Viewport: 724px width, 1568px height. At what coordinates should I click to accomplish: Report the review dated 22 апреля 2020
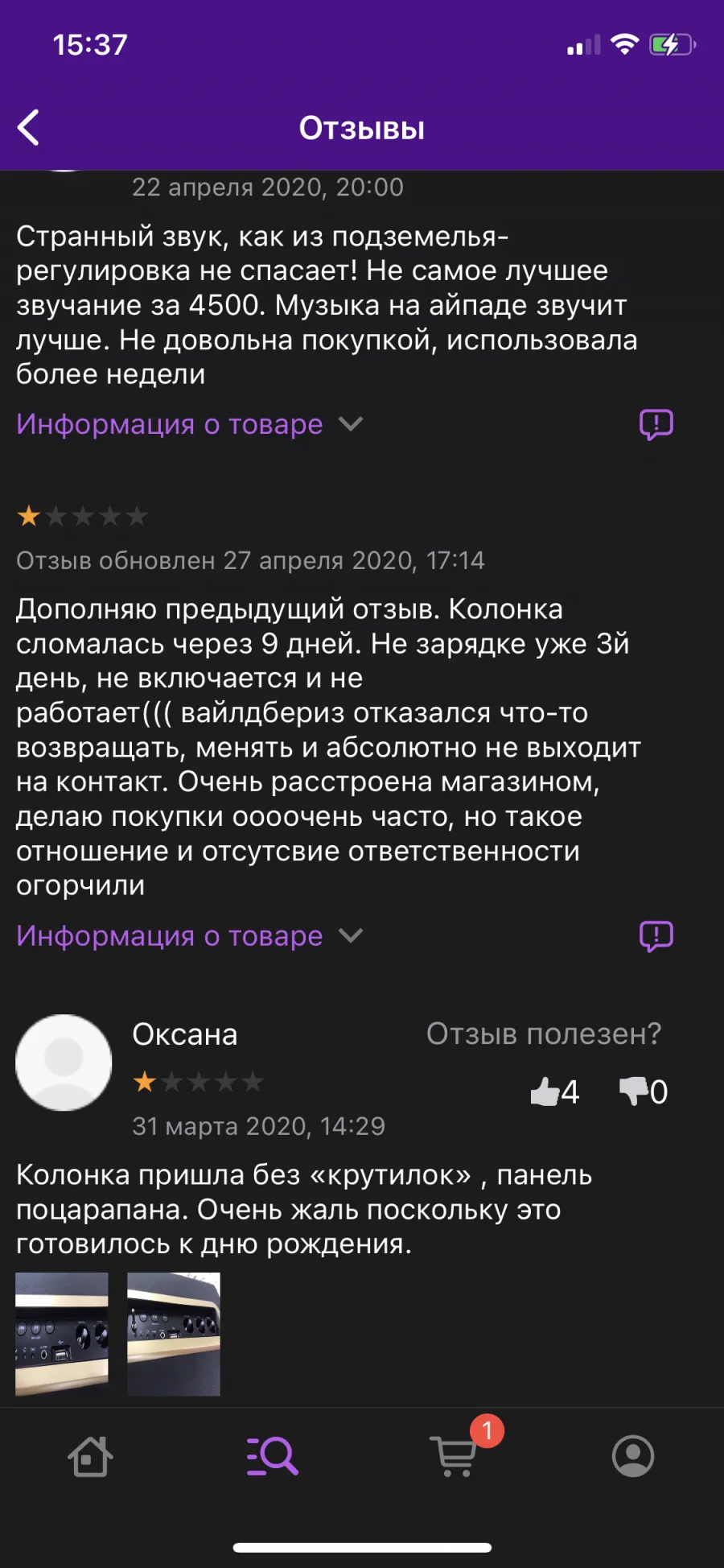click(656, 424)
